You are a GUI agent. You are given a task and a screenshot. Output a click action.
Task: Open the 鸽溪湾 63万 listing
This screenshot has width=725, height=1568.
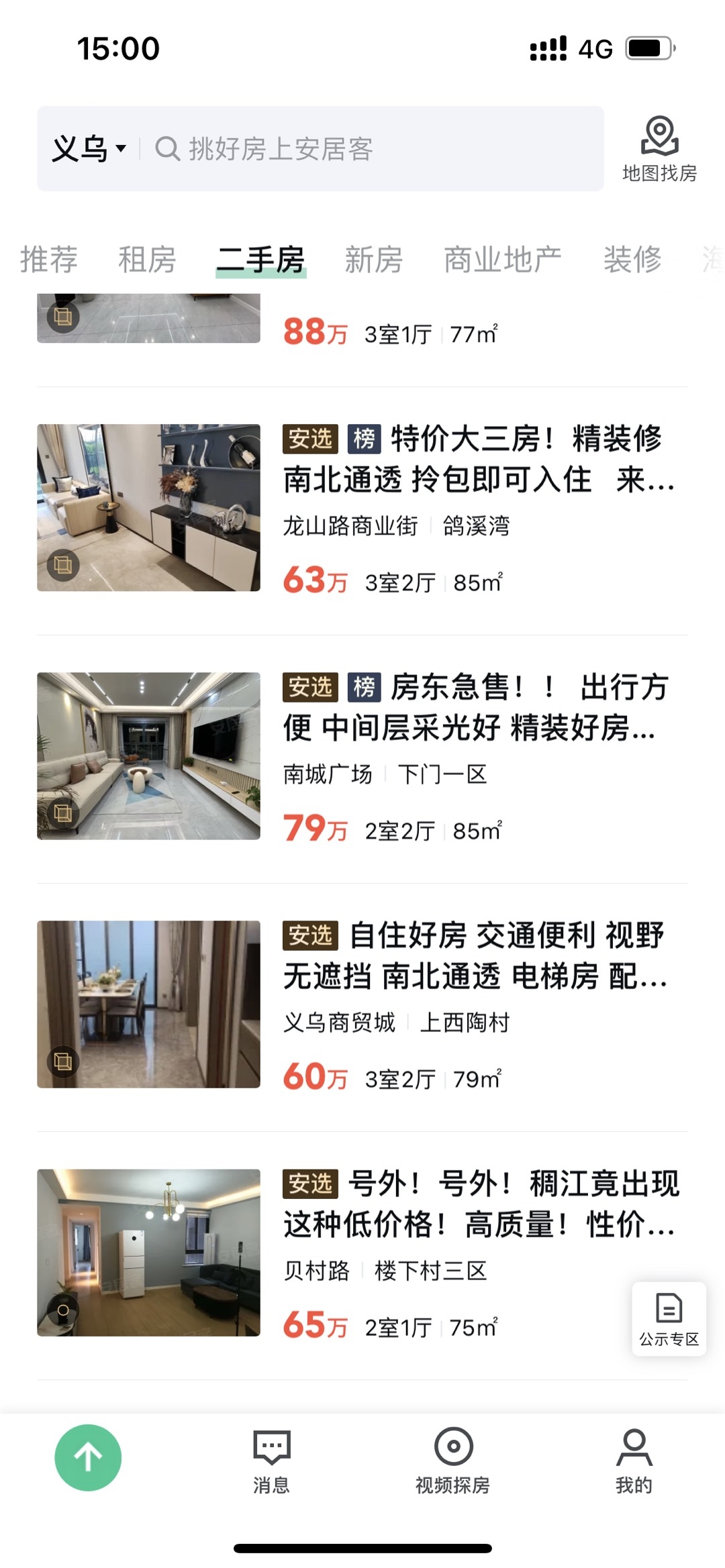pos(362,509)
